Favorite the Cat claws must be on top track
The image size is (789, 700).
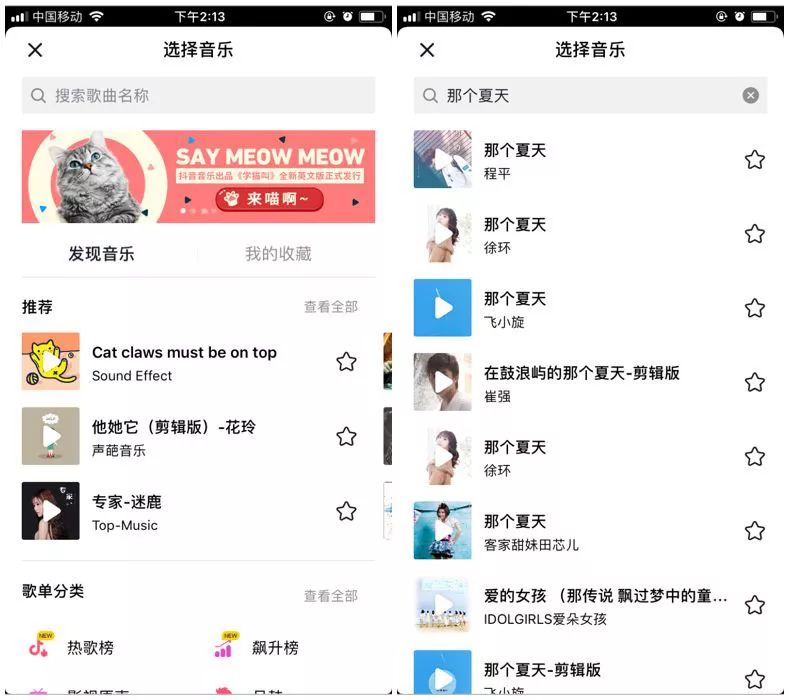click(x=346, y=362)
